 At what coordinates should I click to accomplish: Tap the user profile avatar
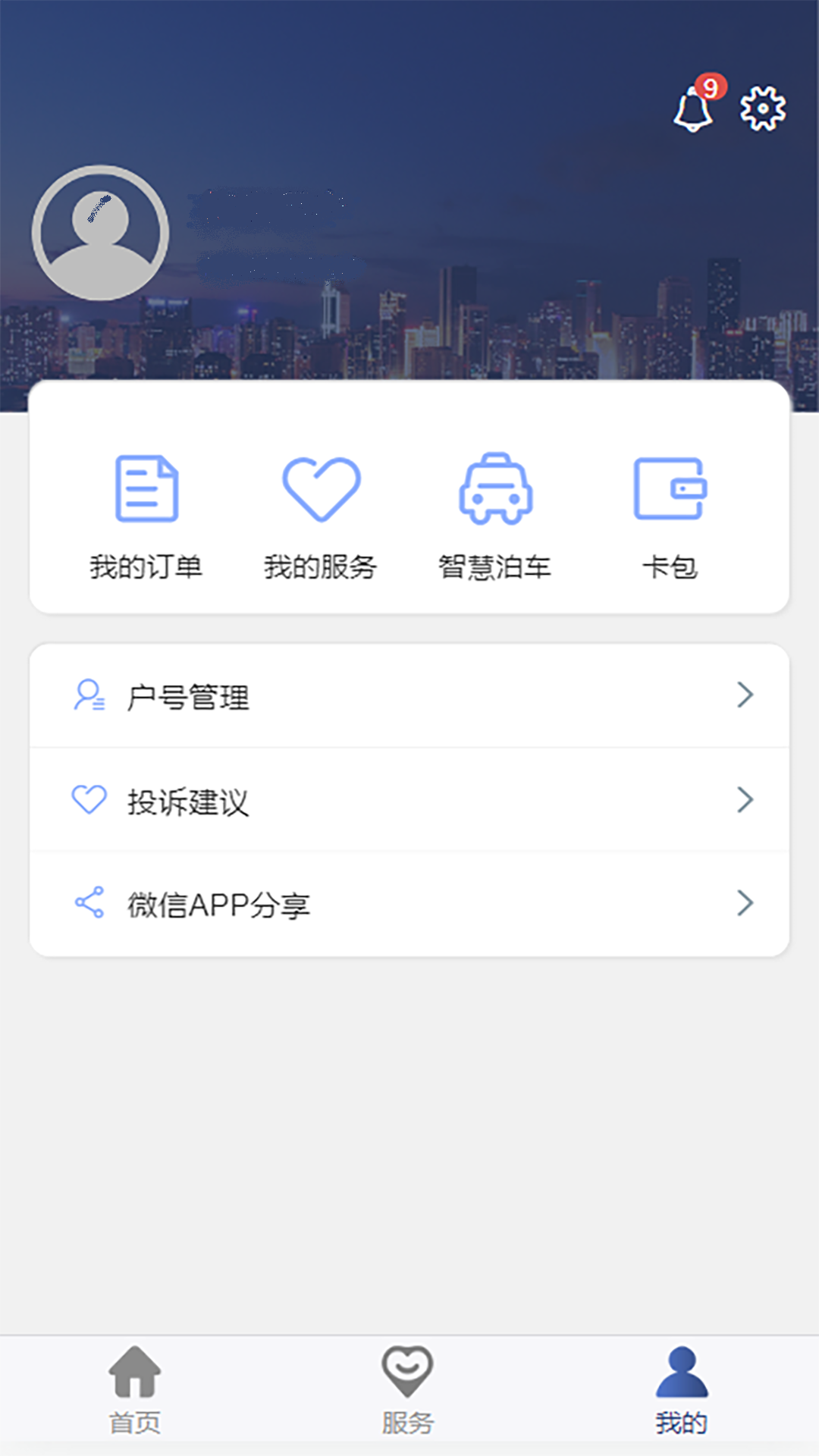pos(99,231)
